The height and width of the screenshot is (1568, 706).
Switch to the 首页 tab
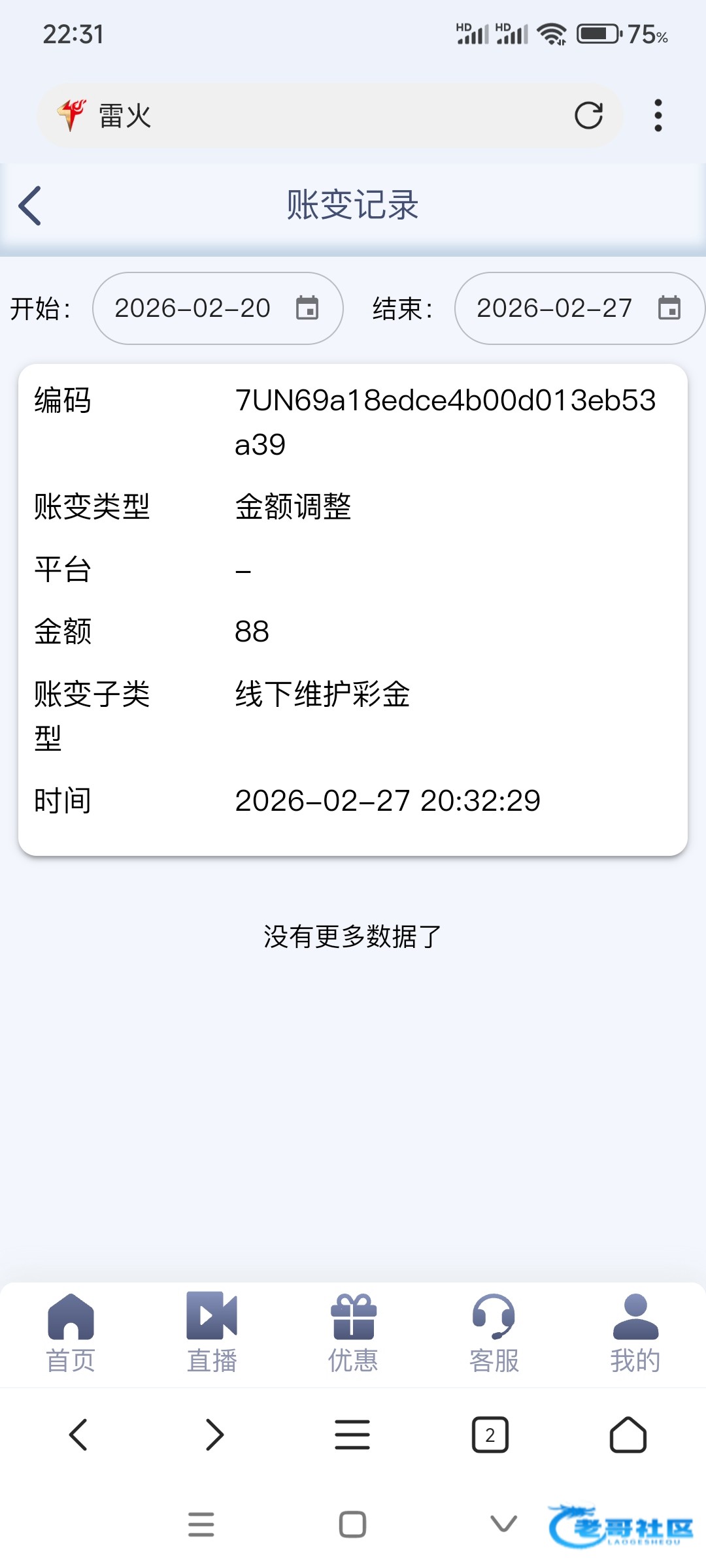[x=71, y=1333]
